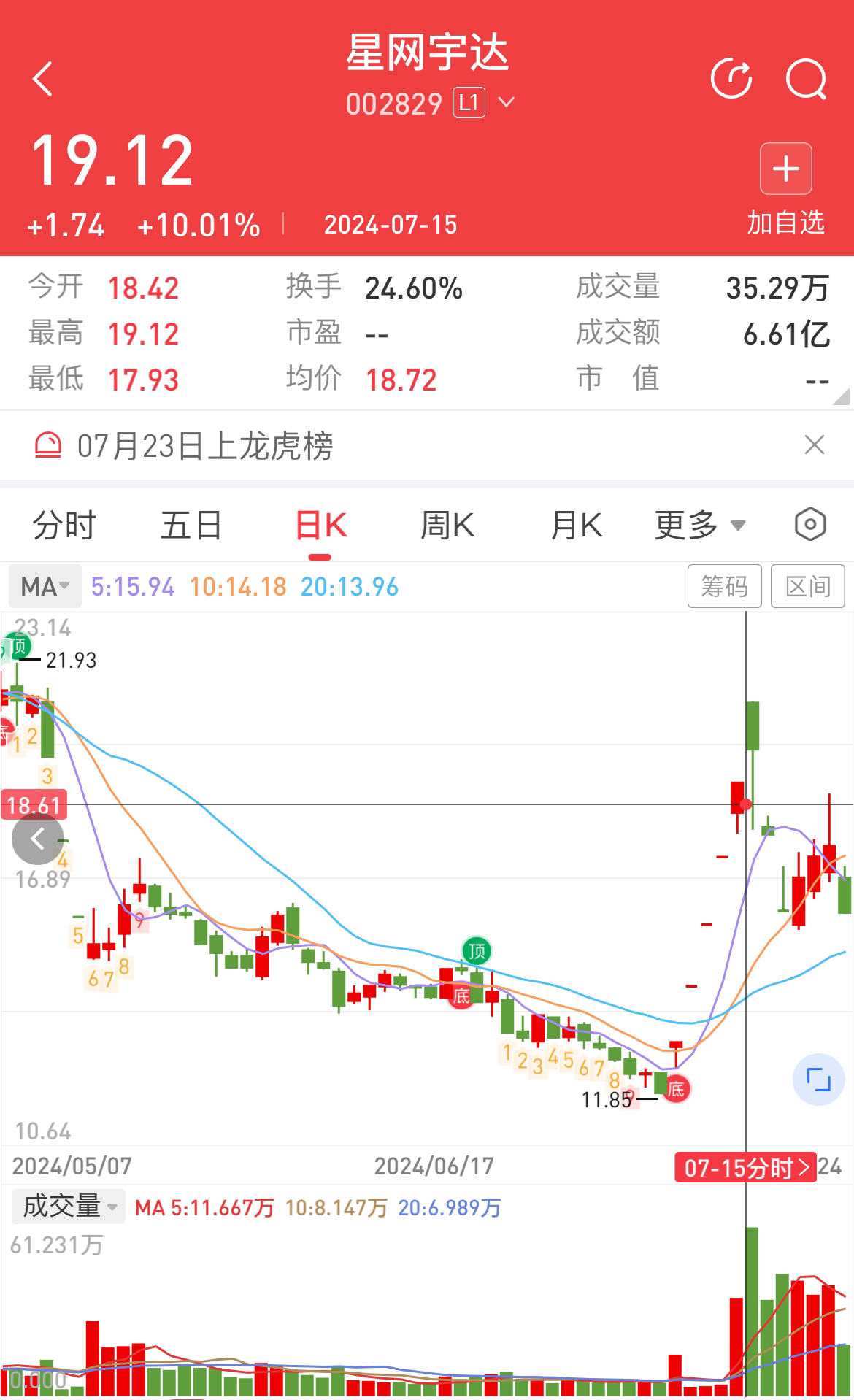The image size is (854, 1400).
Task: Switch to the 周K tab
Action: click(x=448, y=526)
